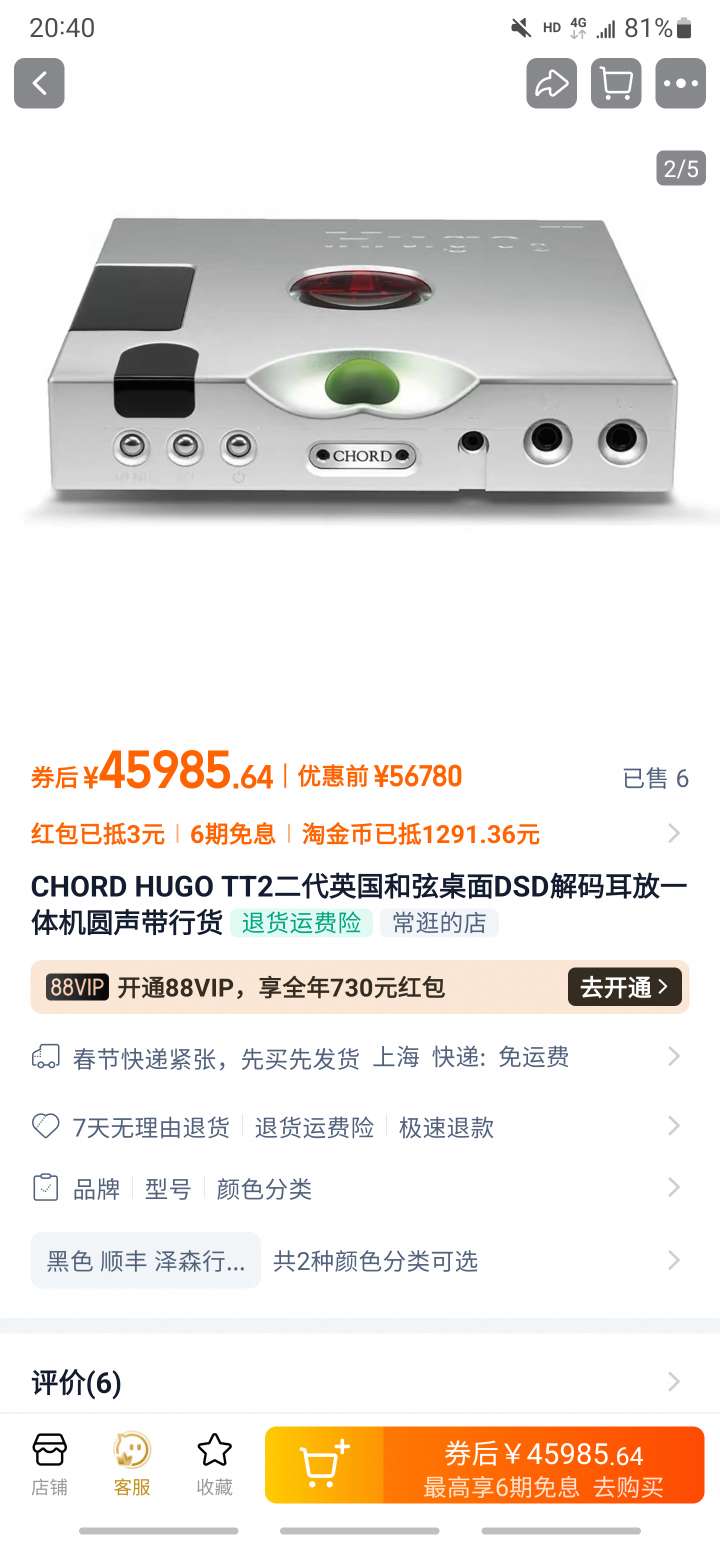Image resolution: width=720 pixels, height=1544 pixels.
Task: Open the shopping cart icon at top
Action: (616, 83)
